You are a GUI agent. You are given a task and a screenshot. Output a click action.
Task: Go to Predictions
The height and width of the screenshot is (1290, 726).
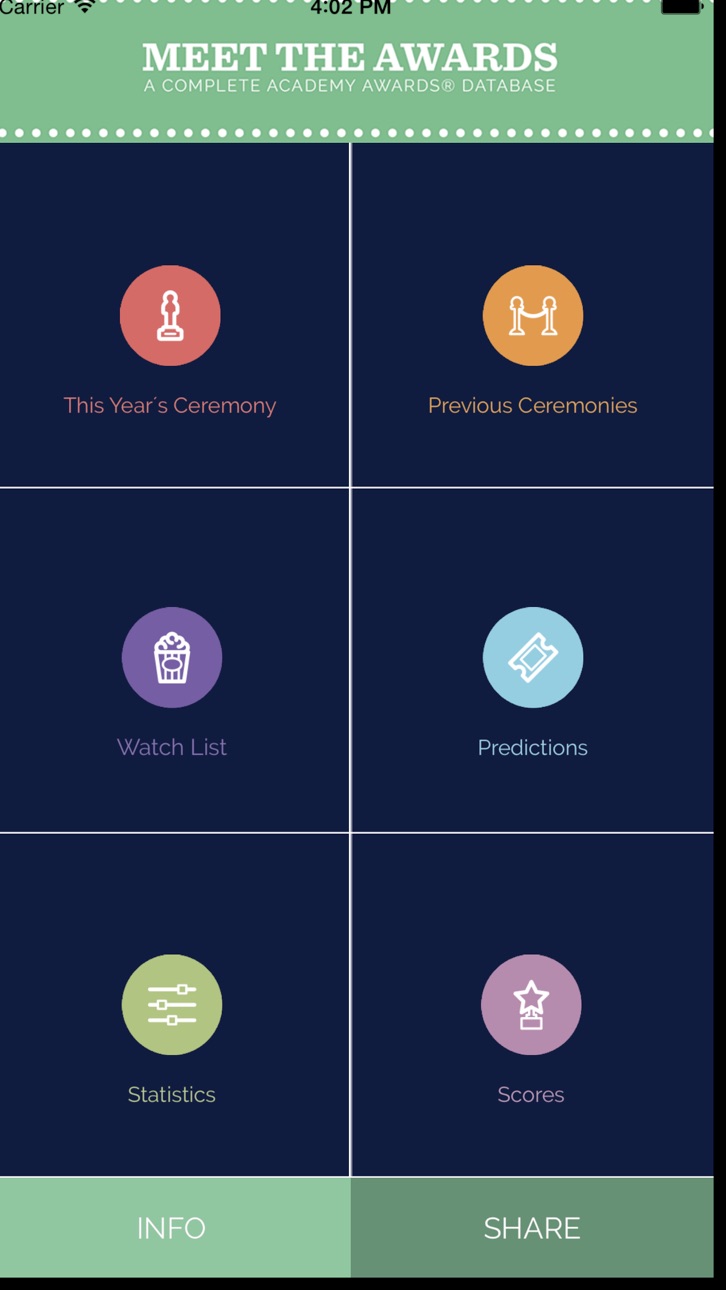tap(533, 658)
